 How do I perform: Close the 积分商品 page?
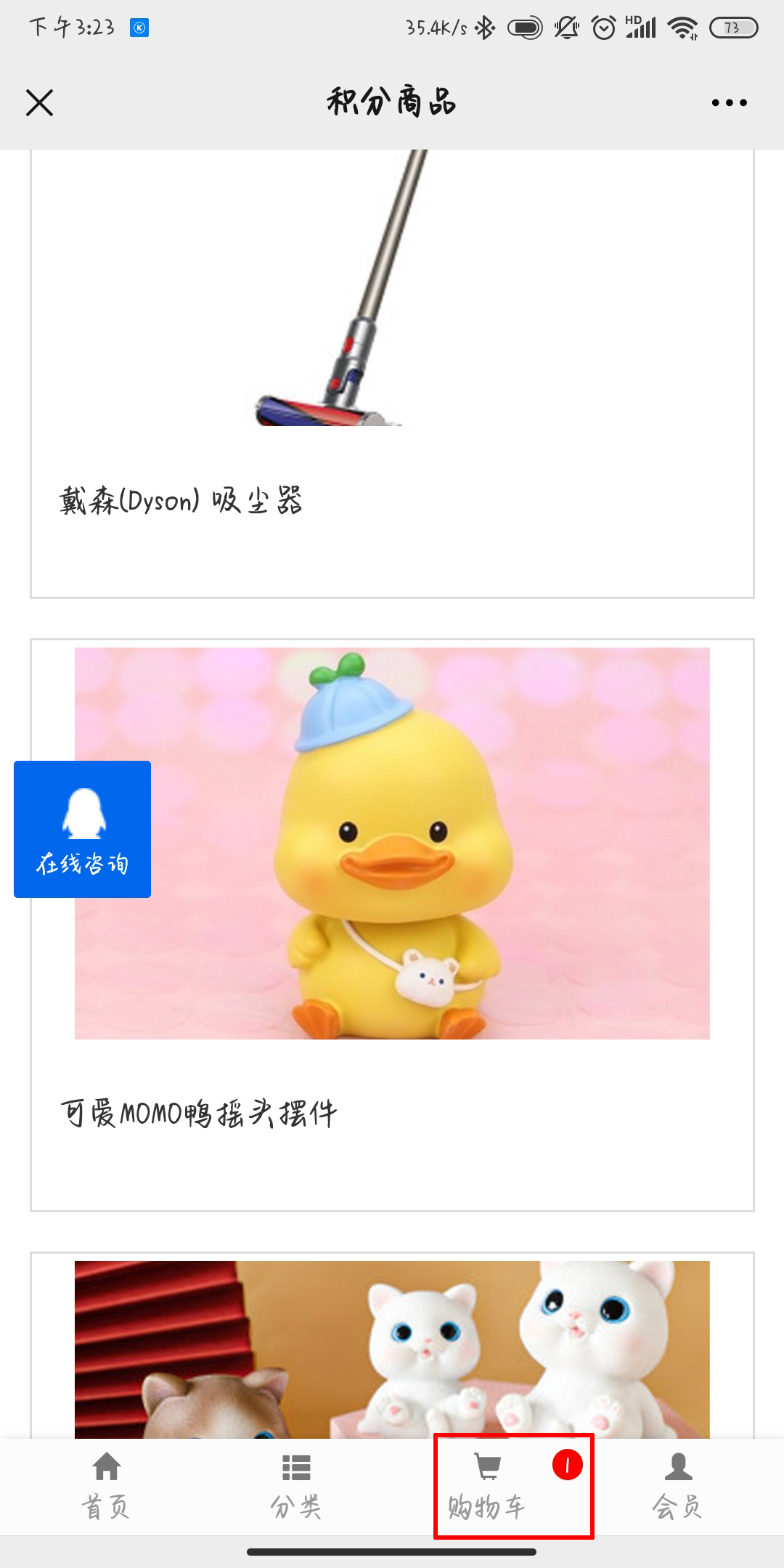pos(40,102)
